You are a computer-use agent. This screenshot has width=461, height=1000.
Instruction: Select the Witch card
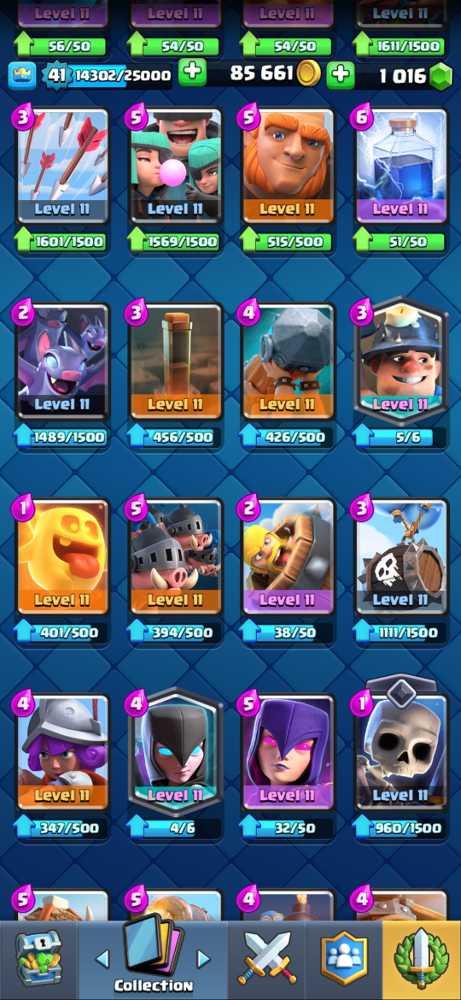coord(288,753)
